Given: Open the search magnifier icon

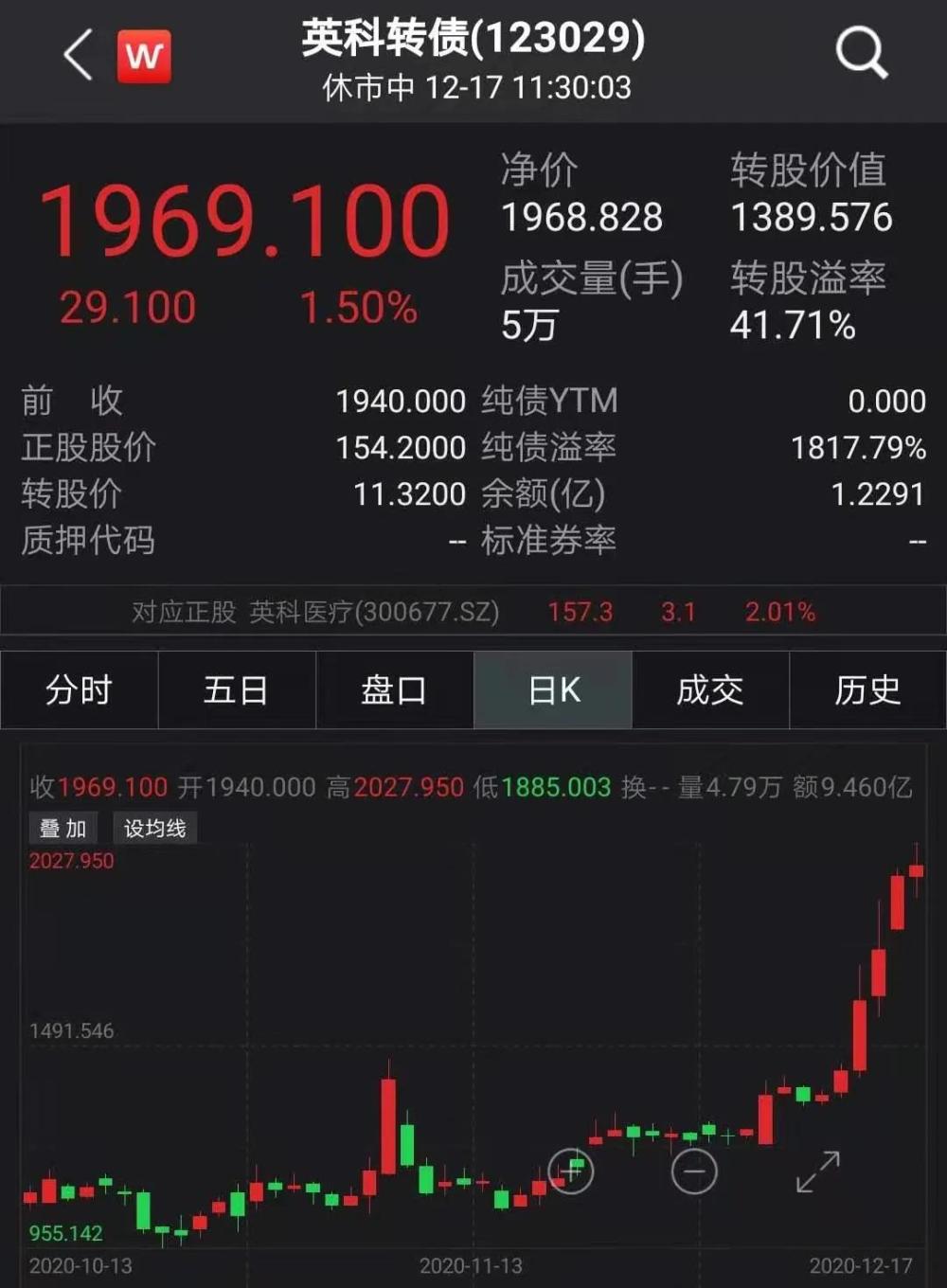Looking at the screenshot, I should [861, 53].
